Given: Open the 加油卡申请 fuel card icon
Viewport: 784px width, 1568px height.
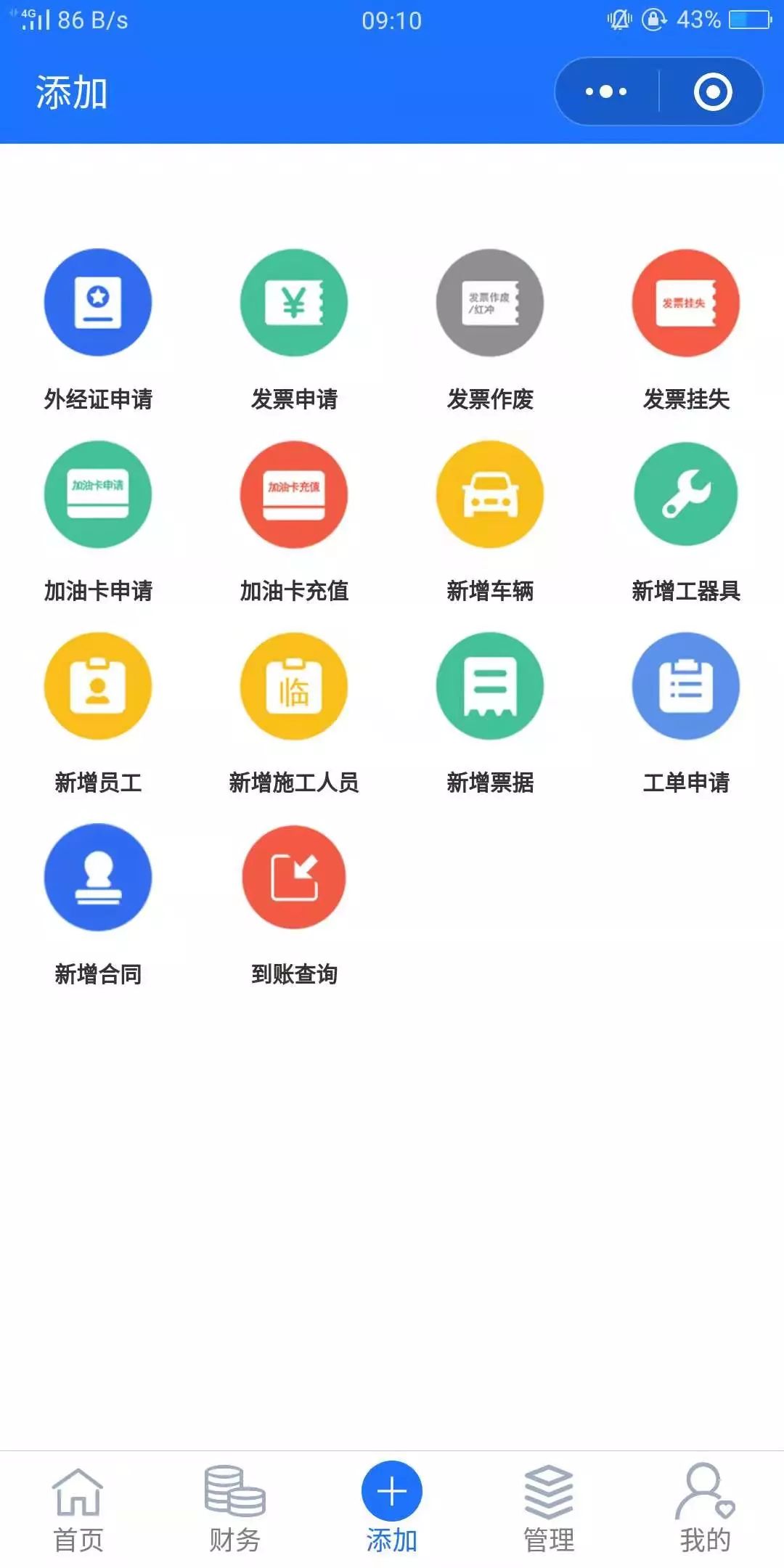Looking at the screenshot, I should 97,495.
